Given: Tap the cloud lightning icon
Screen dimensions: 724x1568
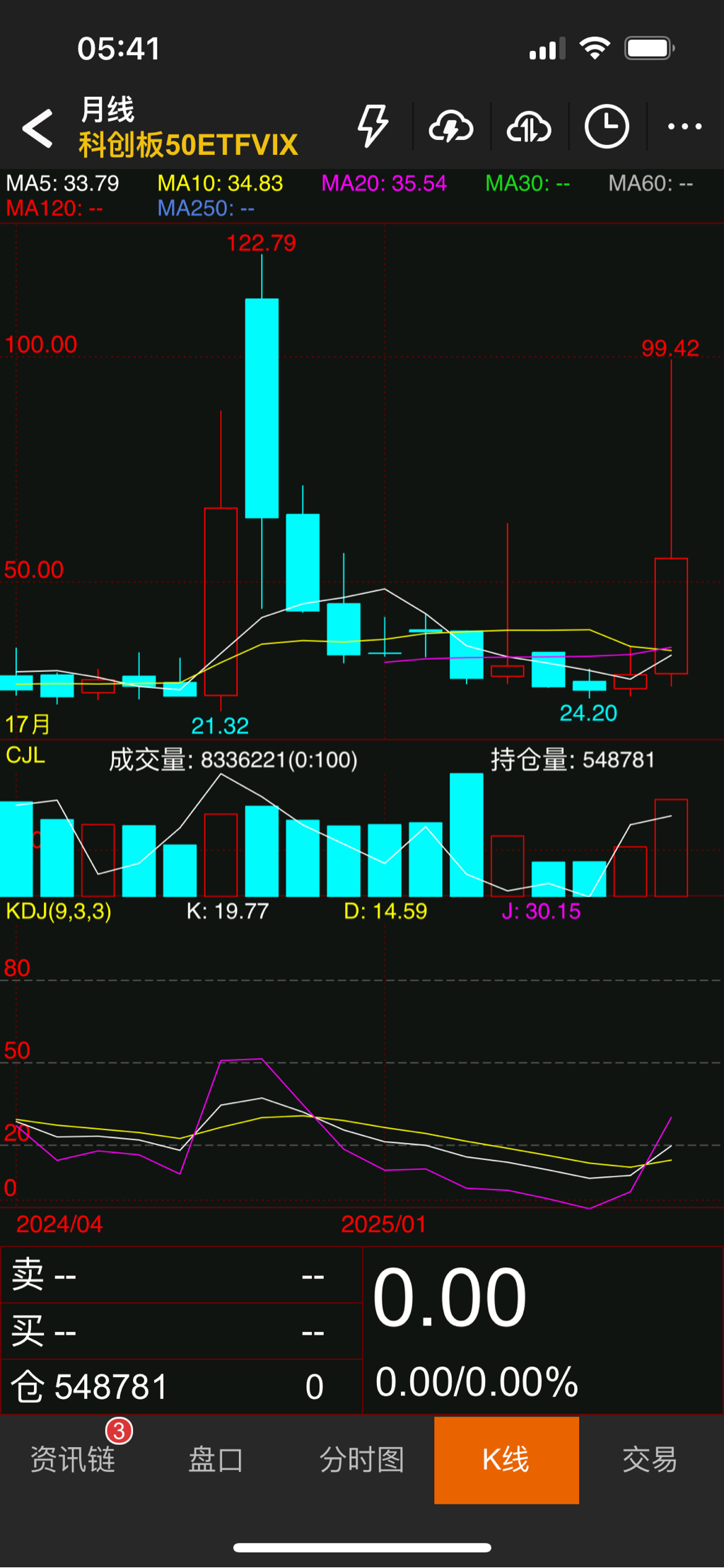Looking at the screenshot, I should pos(451,127).
